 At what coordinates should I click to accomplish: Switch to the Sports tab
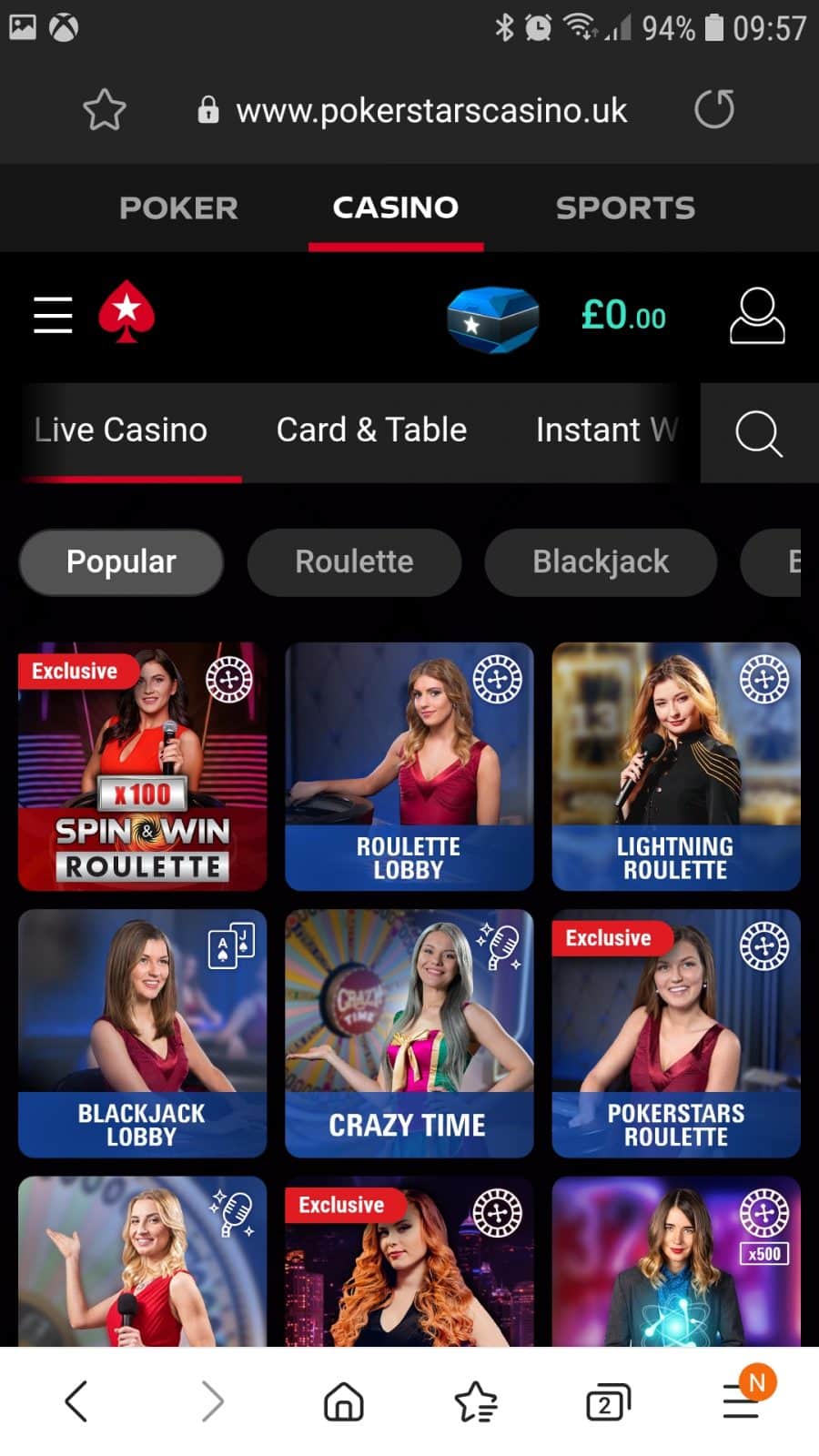pyautogui.click(x=625, y=207)
